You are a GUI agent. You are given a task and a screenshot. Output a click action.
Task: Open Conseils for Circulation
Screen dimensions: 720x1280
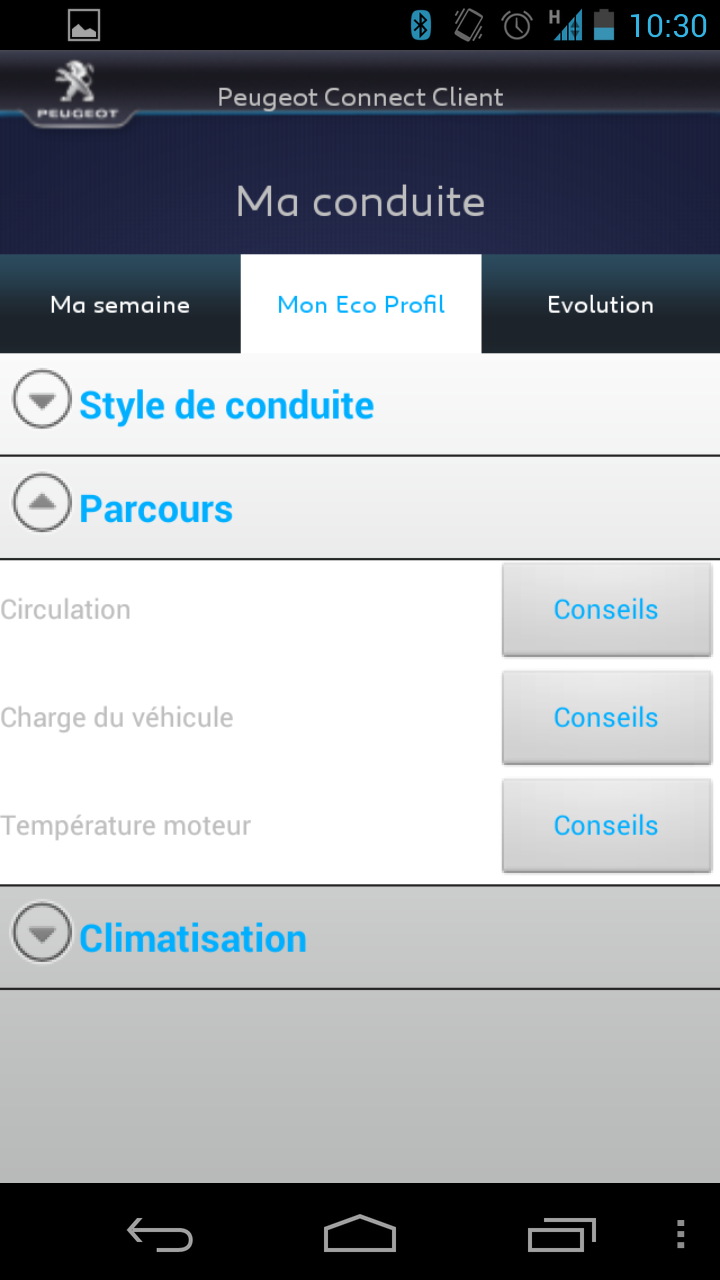606,609
